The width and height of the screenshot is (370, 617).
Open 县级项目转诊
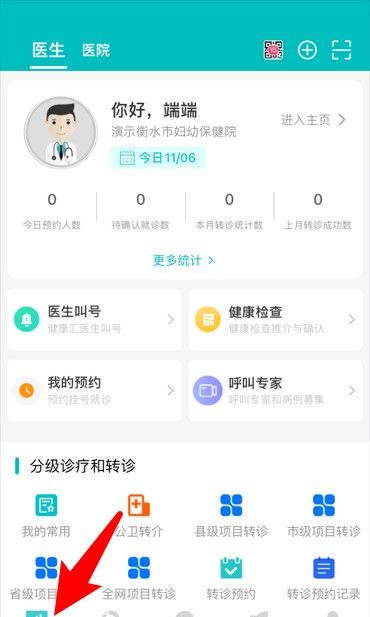pyautogui.click(x=231, y=516)
